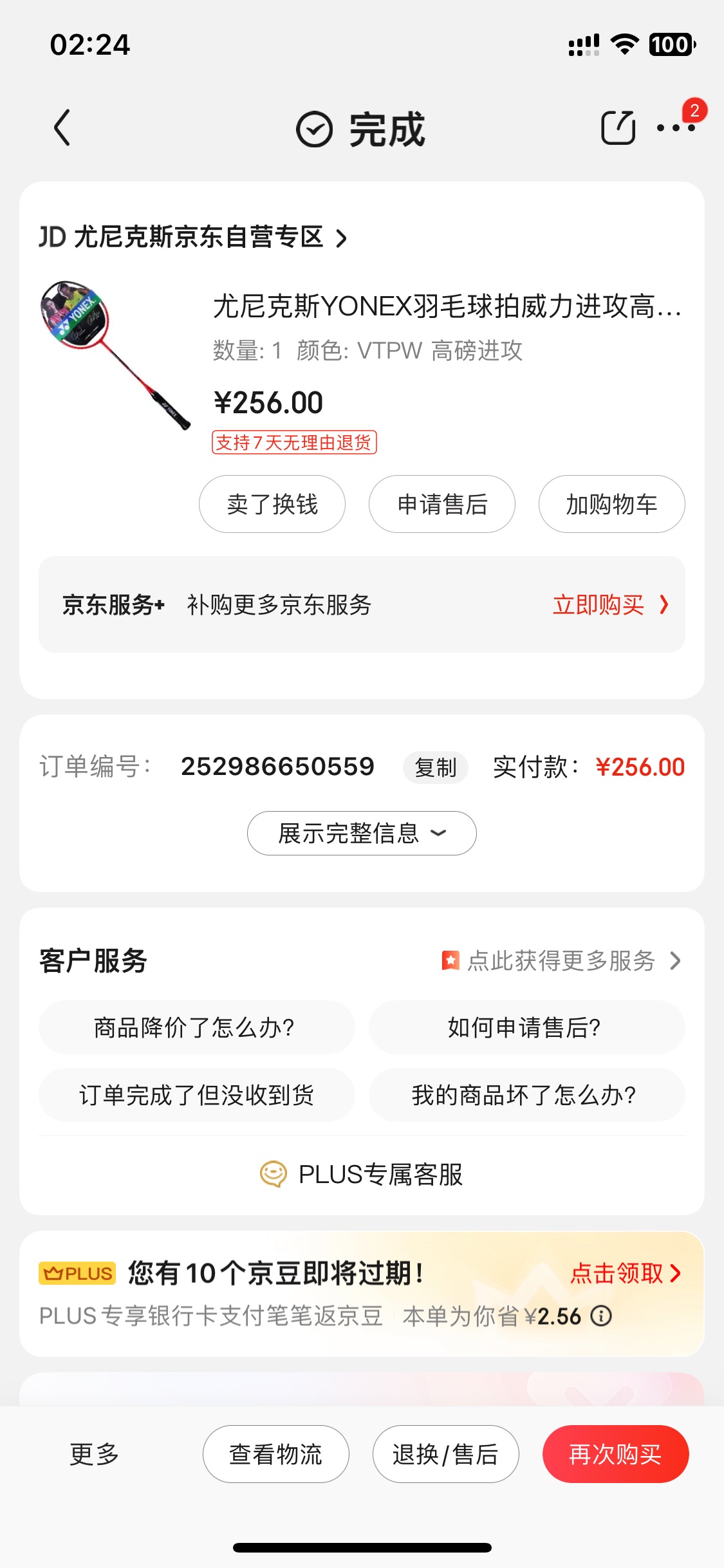The height and width of the screenshot is (1568, 724).
Task: Copy order number with 复制
Action: click(436, 767)
